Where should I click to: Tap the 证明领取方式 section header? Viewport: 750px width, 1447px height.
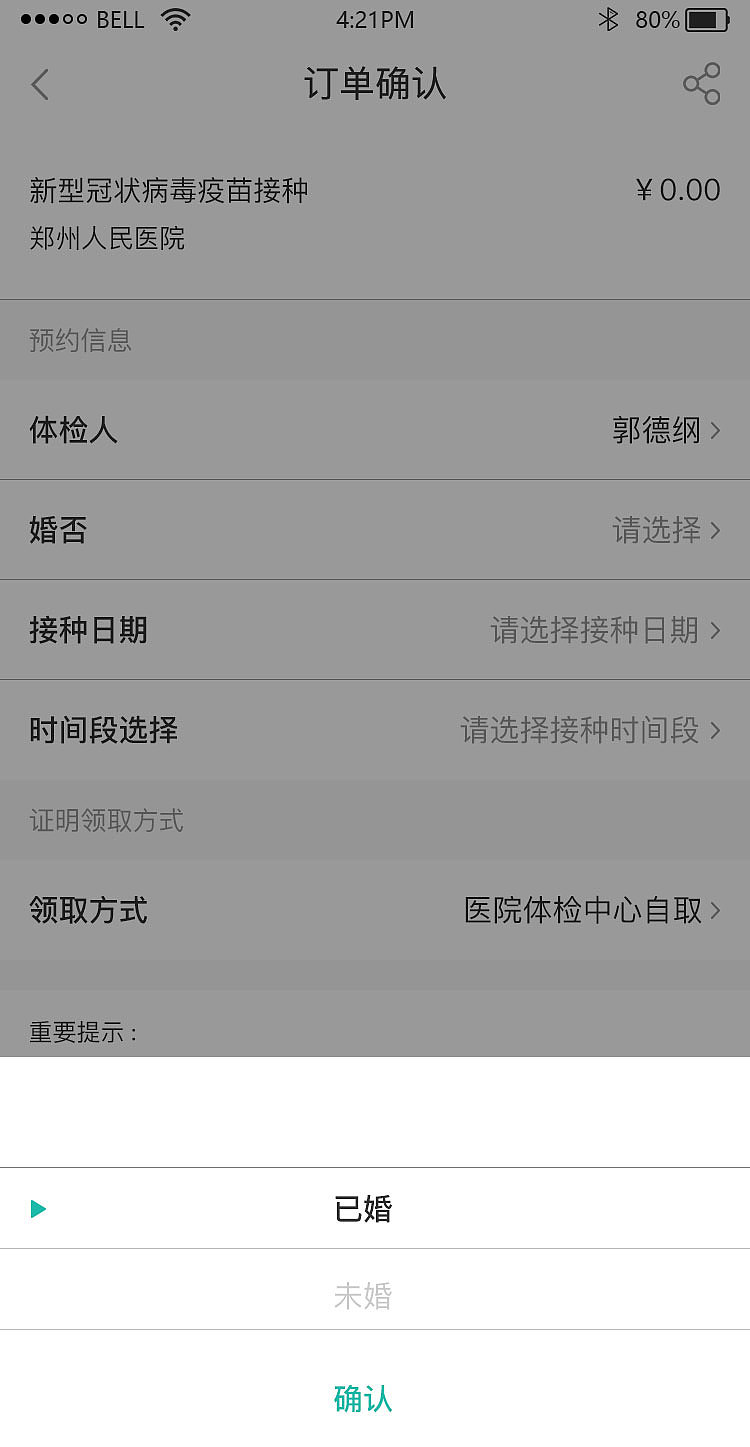click(x=105, y=821)
